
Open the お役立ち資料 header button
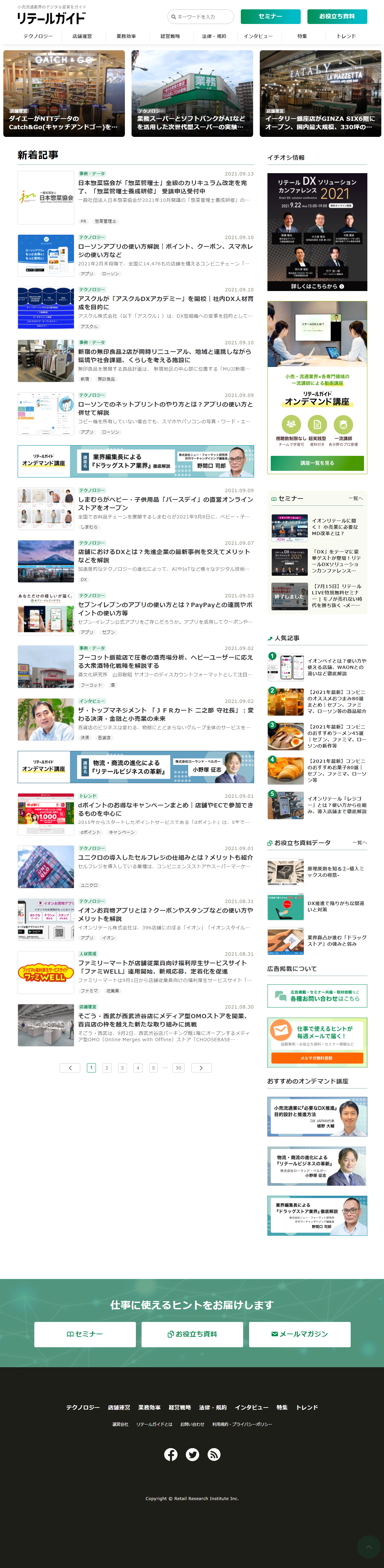click(336, 16)
